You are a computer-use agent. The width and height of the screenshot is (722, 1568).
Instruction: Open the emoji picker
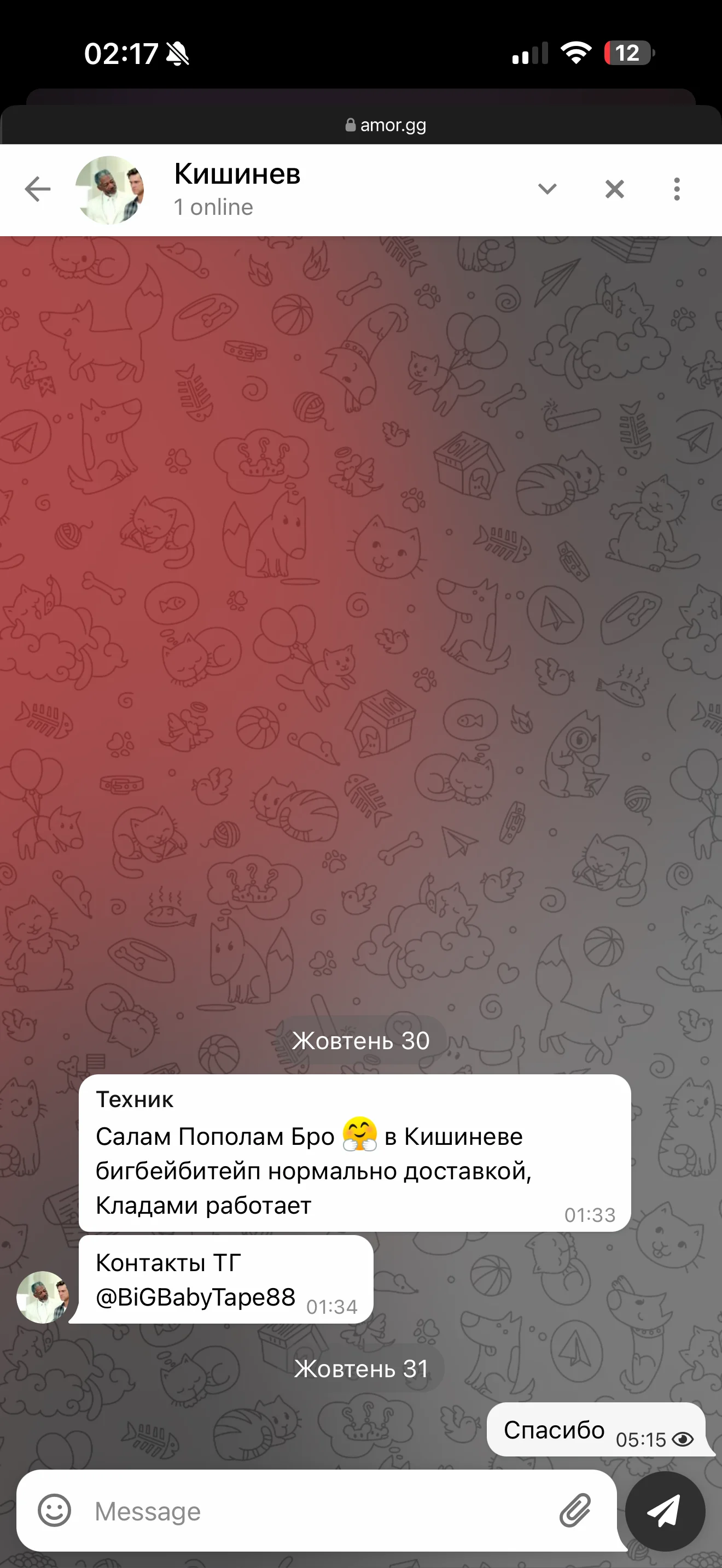tap(55, 1510)
